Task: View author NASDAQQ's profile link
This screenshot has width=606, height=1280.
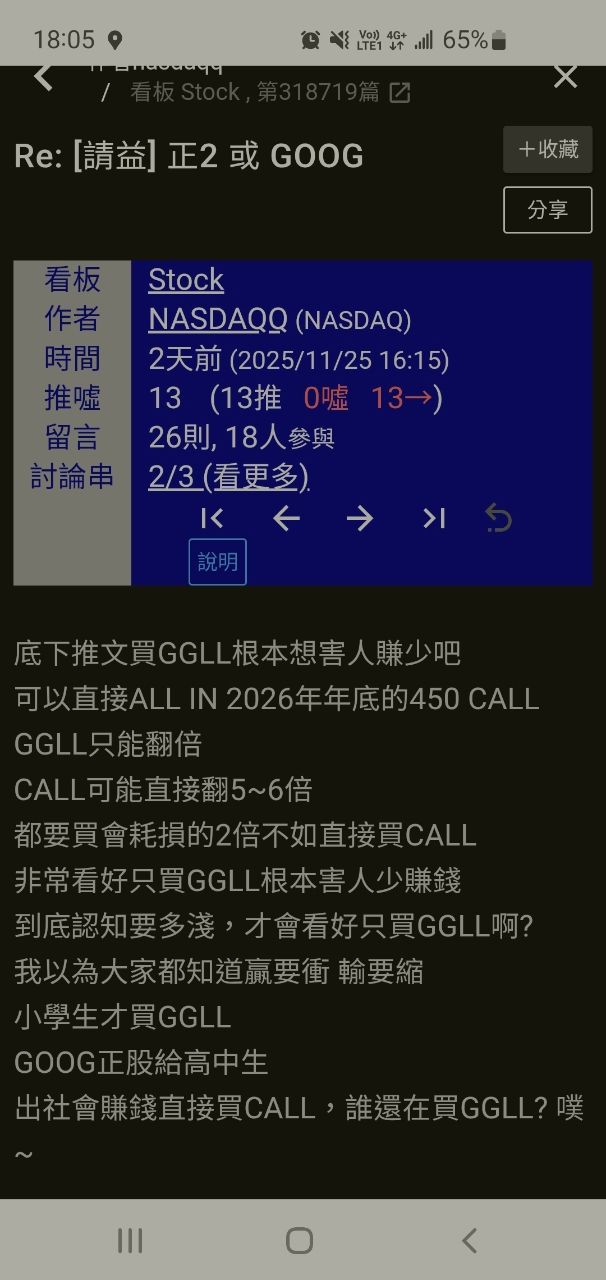Action: coord(217,319)
